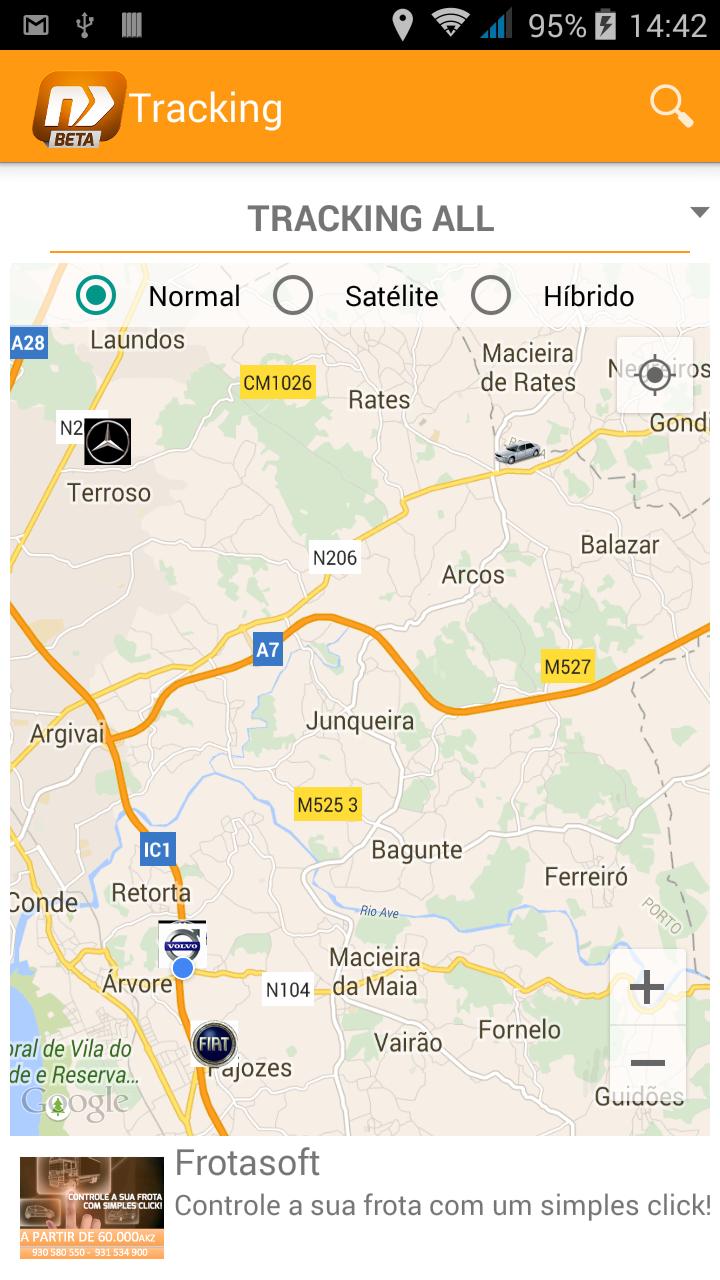Select the Mercedes vehicle marker
This screenshot has height=1280, width=720.
107,442
